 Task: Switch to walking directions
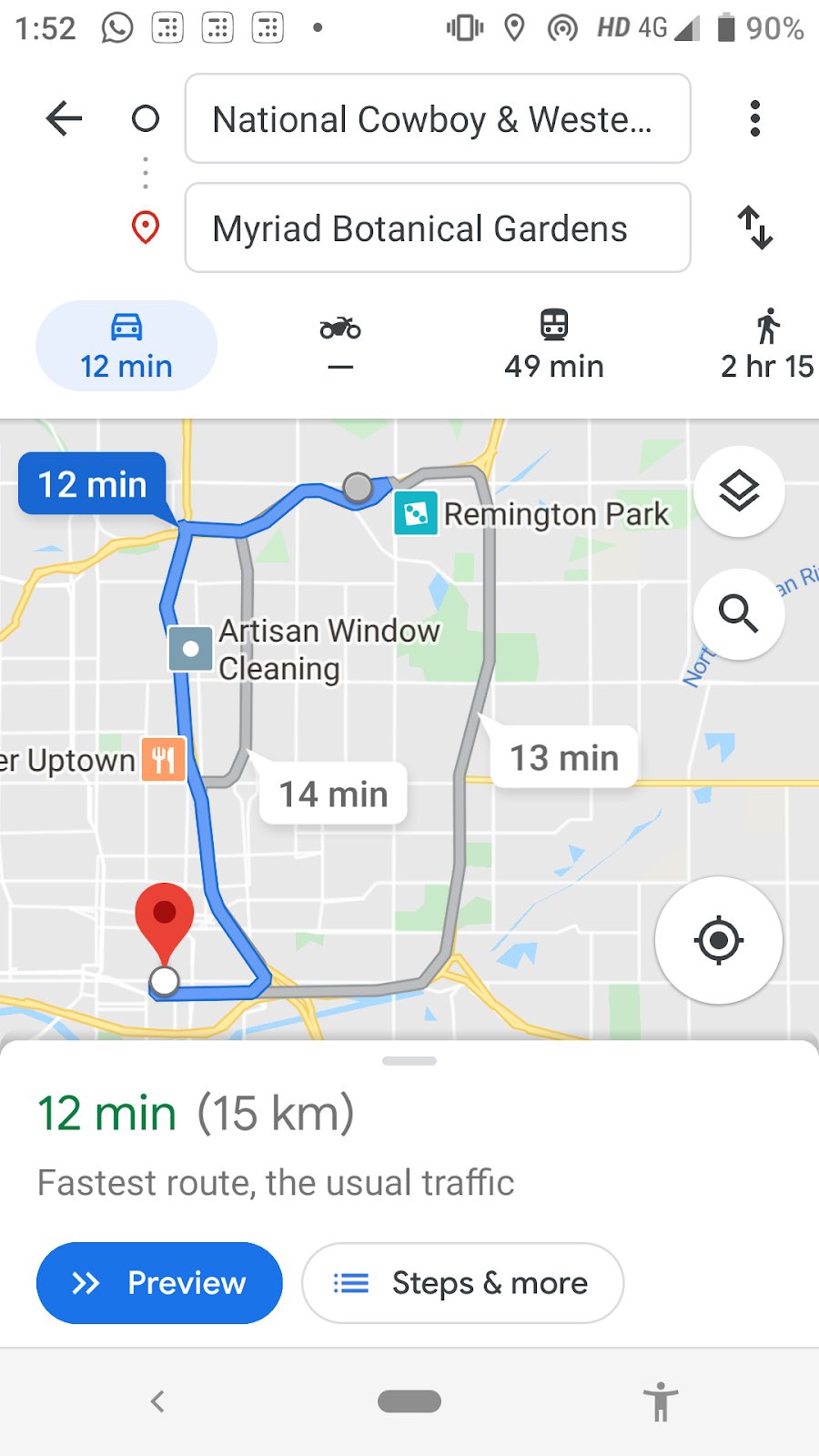pos(766,347)
